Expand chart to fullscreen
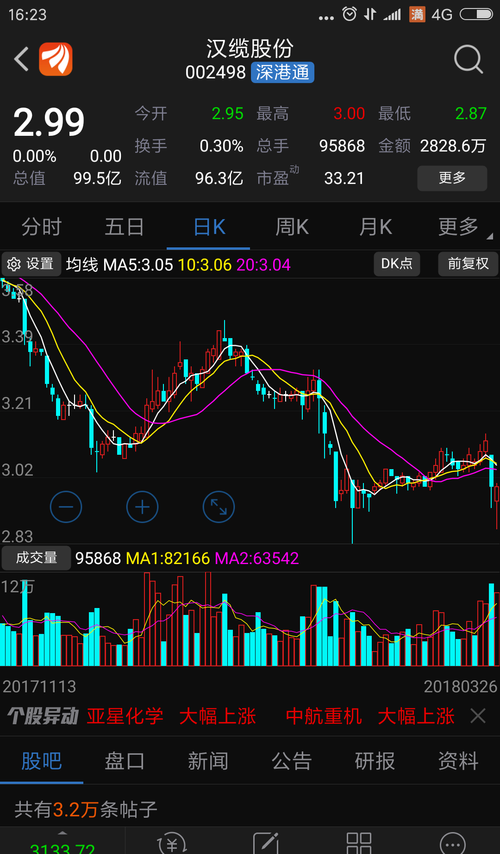The image size is (500, 854). point(219,507)
